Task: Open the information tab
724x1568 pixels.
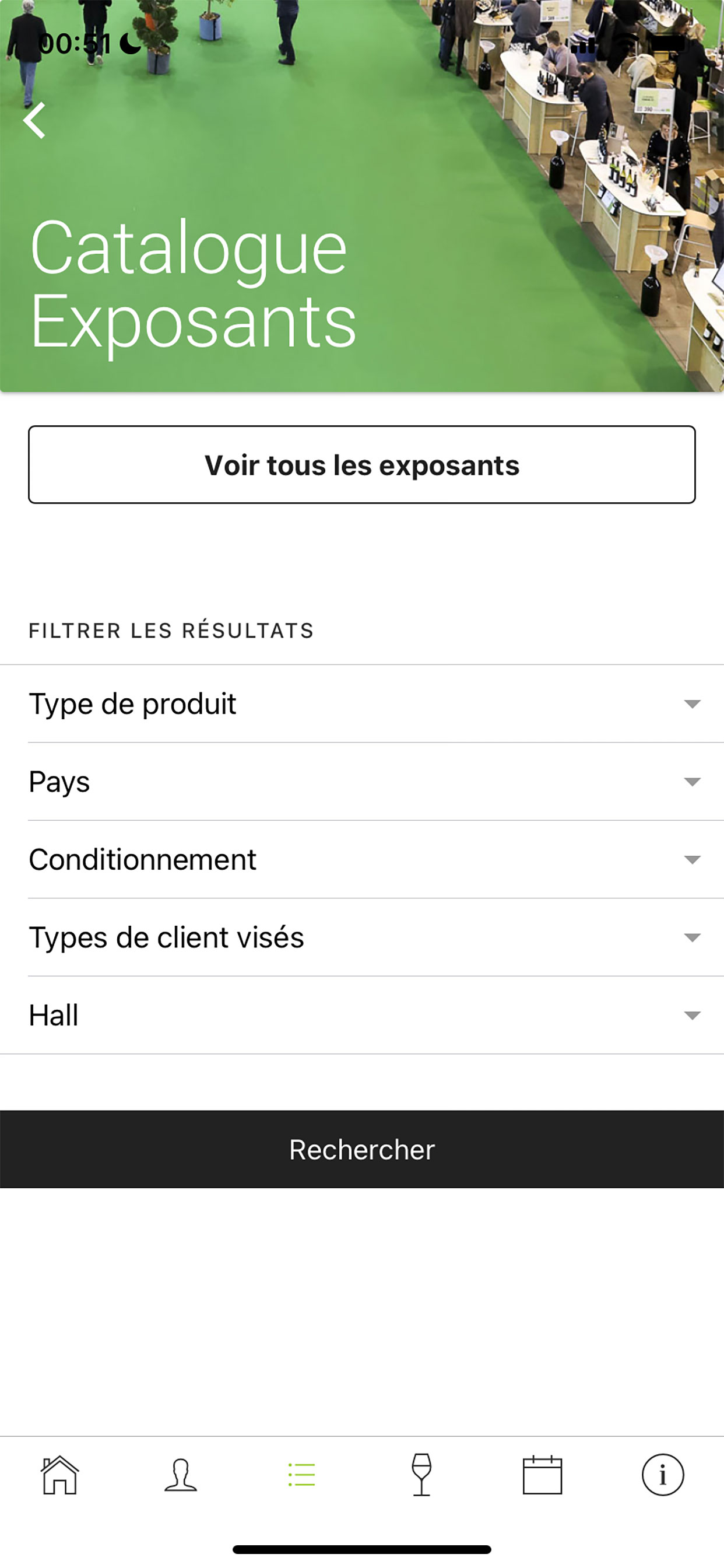Action: point(663,1475)
